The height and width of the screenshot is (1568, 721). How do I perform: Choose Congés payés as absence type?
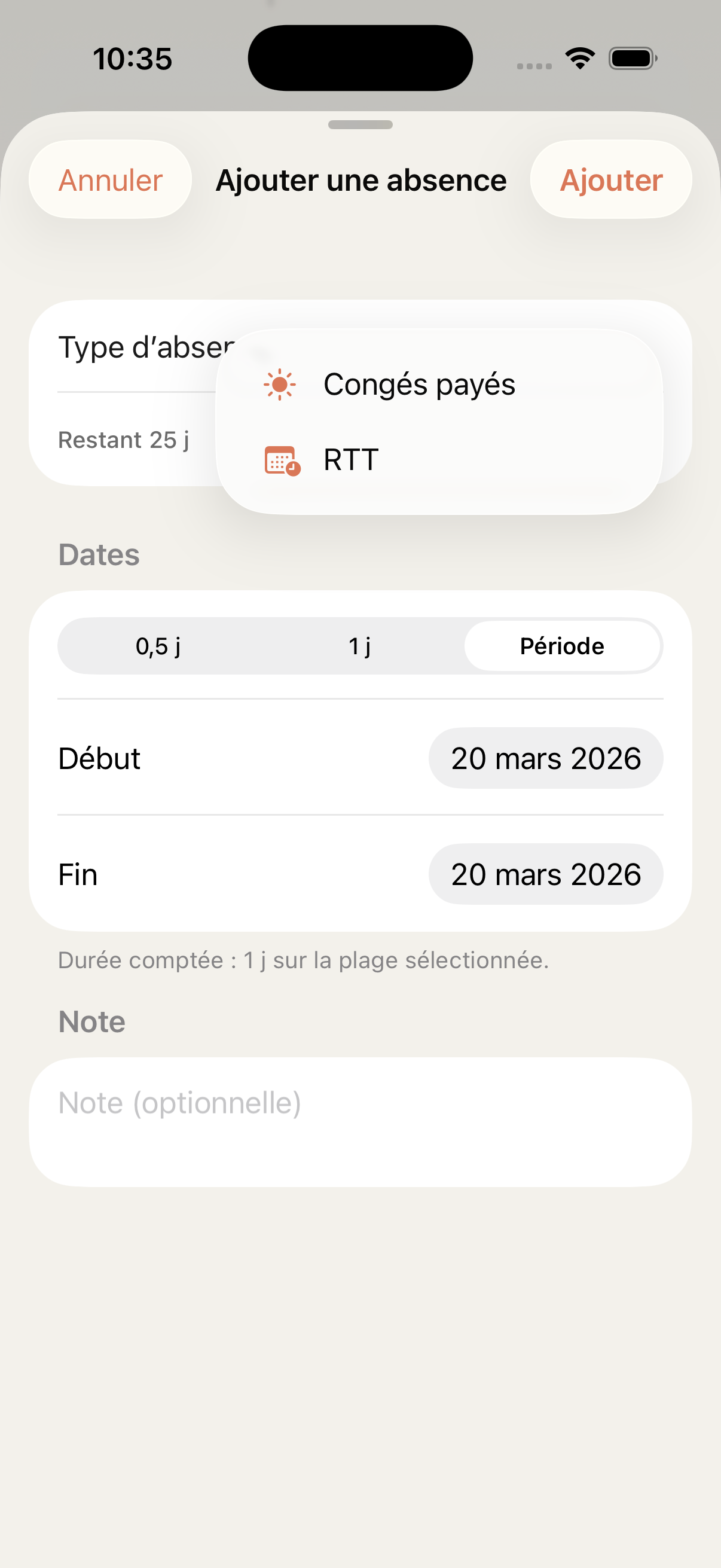tap(418, 384)
